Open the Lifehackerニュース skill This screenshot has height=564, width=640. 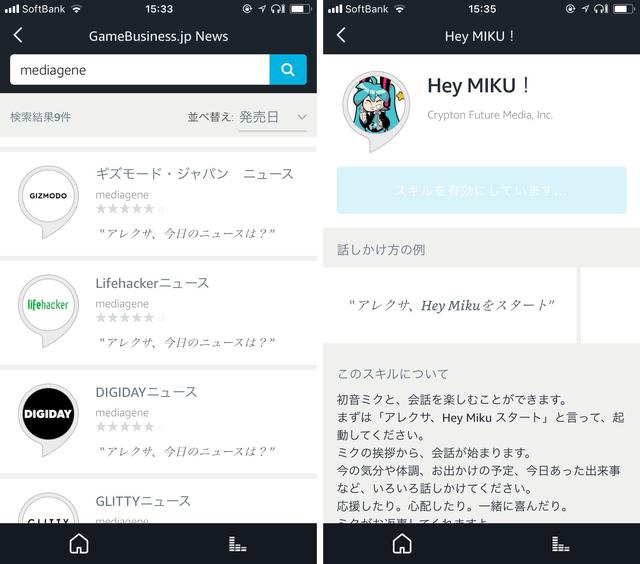[160, 312]
